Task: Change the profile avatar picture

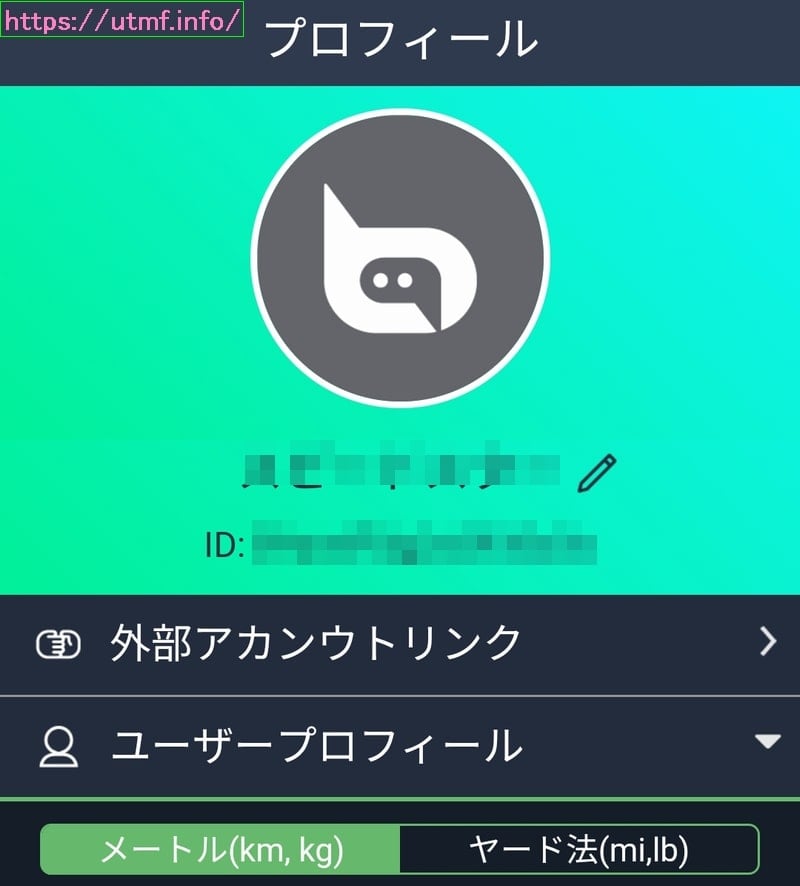Action: (400, 258)
